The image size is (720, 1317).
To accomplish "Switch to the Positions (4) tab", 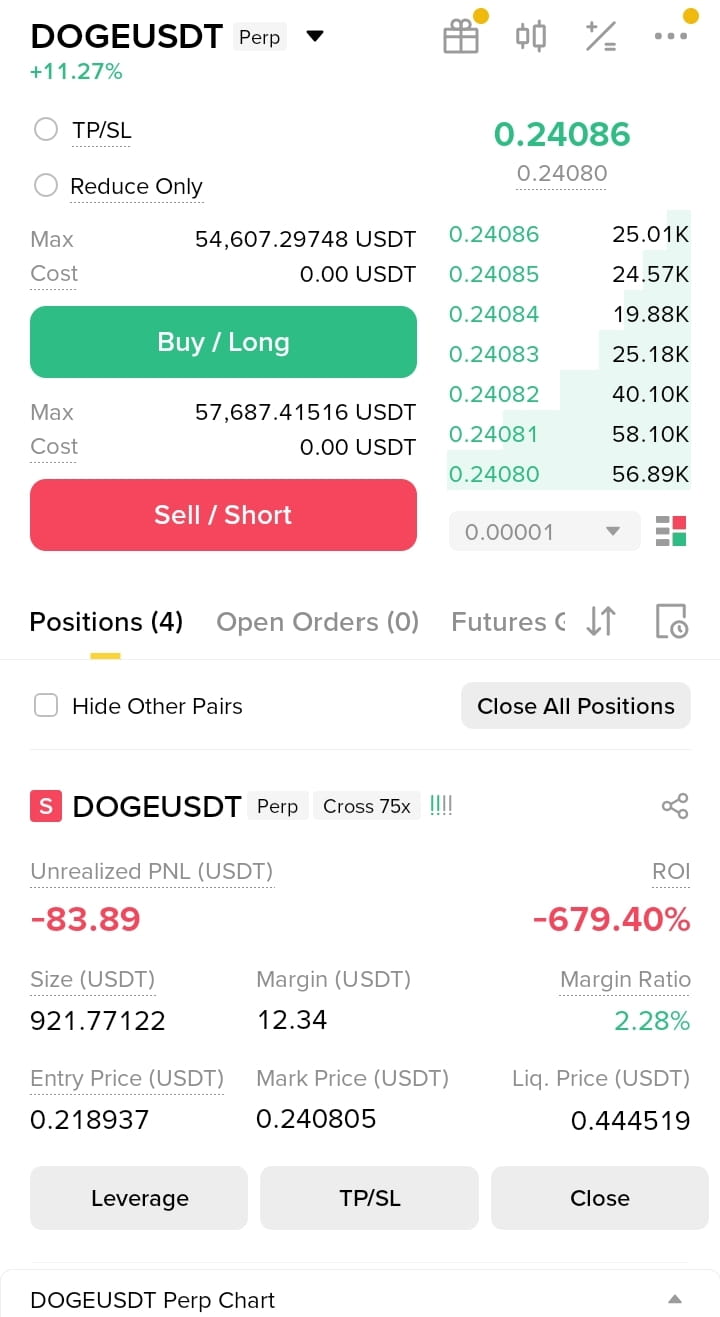I will [x=106, y=622].
